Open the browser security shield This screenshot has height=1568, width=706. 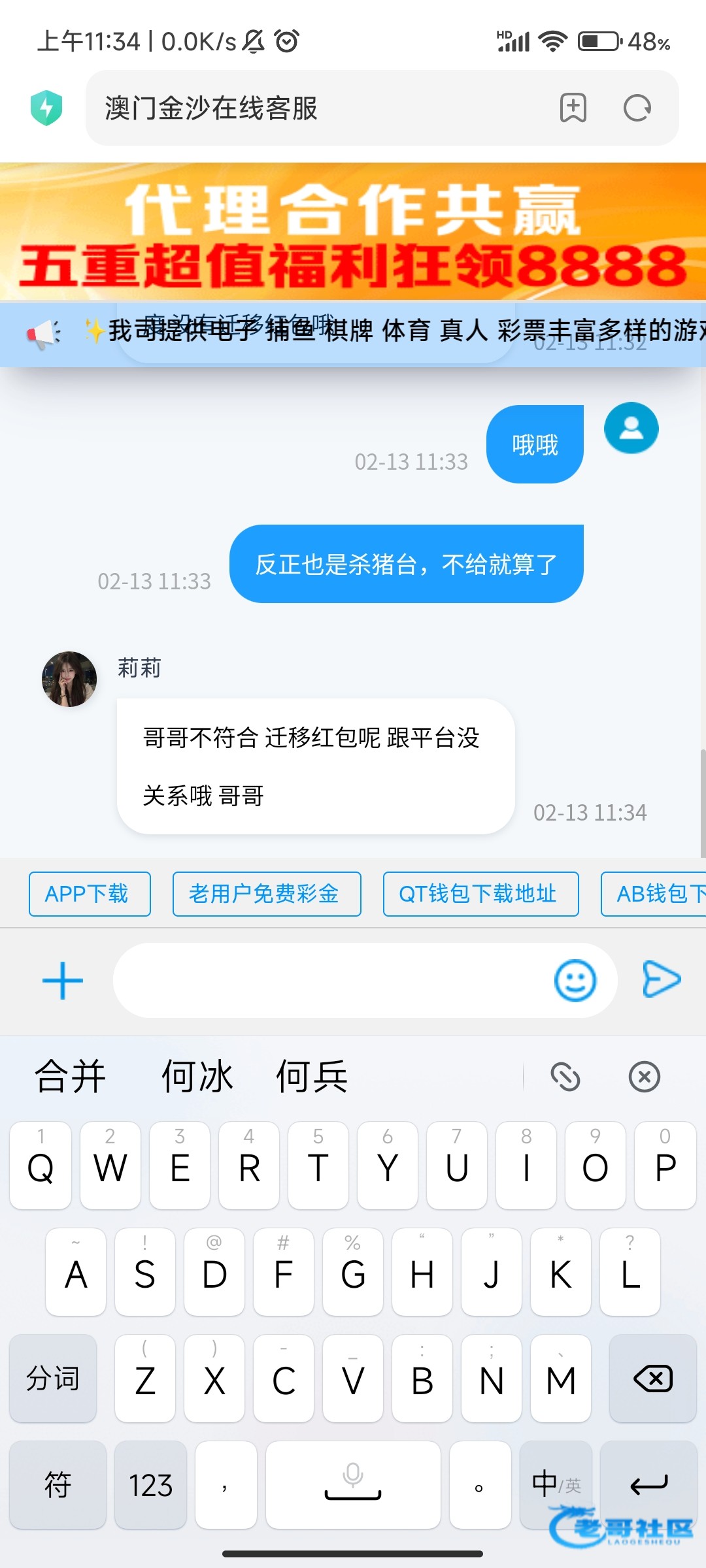click(x=46, y=108)
